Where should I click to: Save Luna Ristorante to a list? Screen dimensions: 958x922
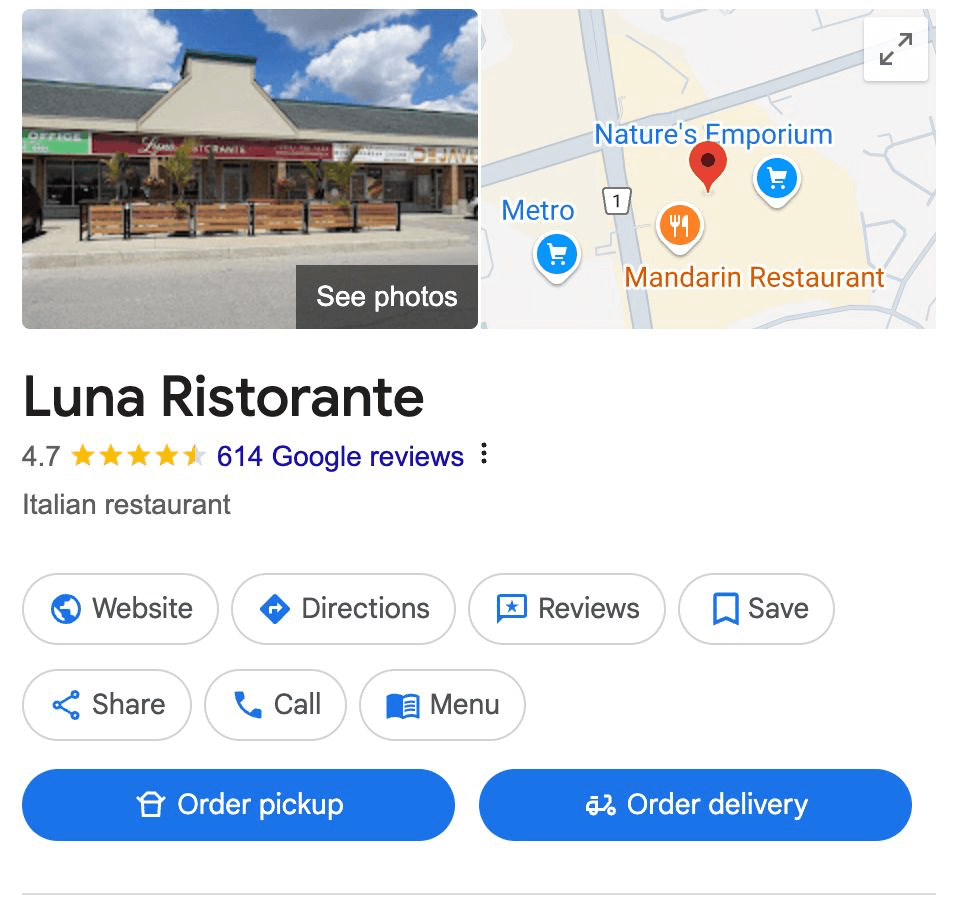(x=756, y=609)
